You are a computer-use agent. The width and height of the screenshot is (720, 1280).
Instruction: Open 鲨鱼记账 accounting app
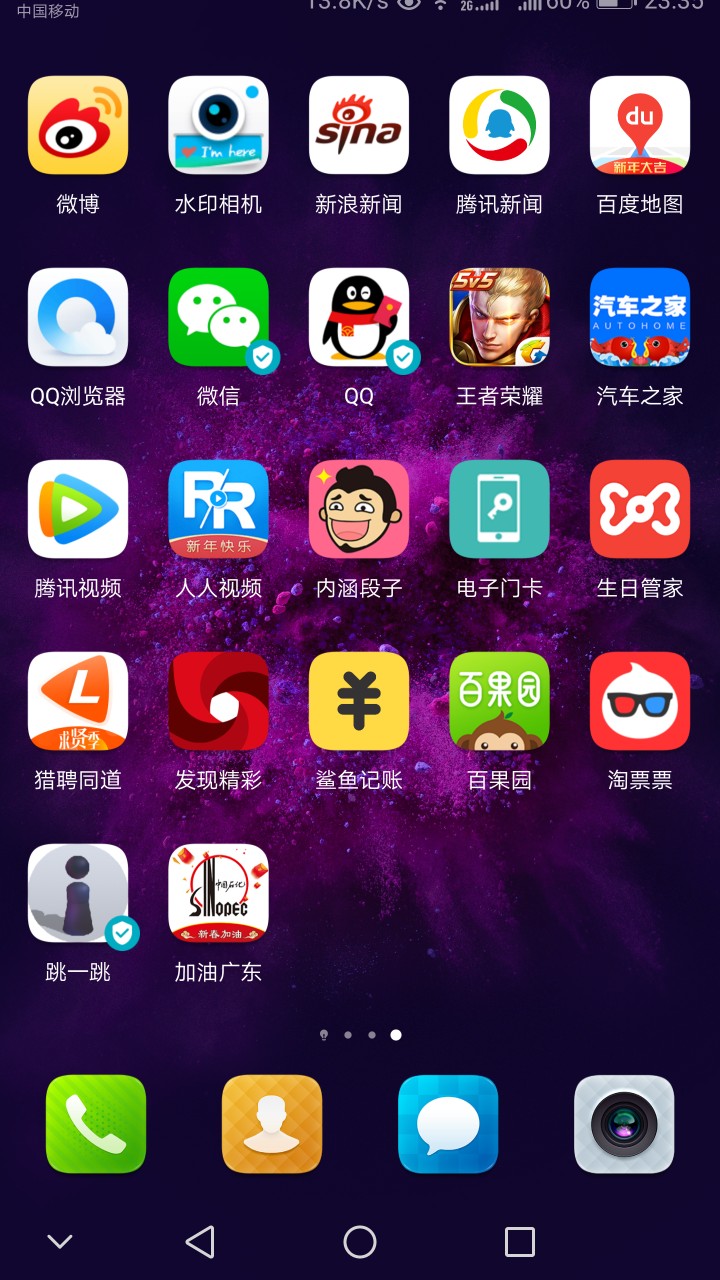click(x=359, y=702)
